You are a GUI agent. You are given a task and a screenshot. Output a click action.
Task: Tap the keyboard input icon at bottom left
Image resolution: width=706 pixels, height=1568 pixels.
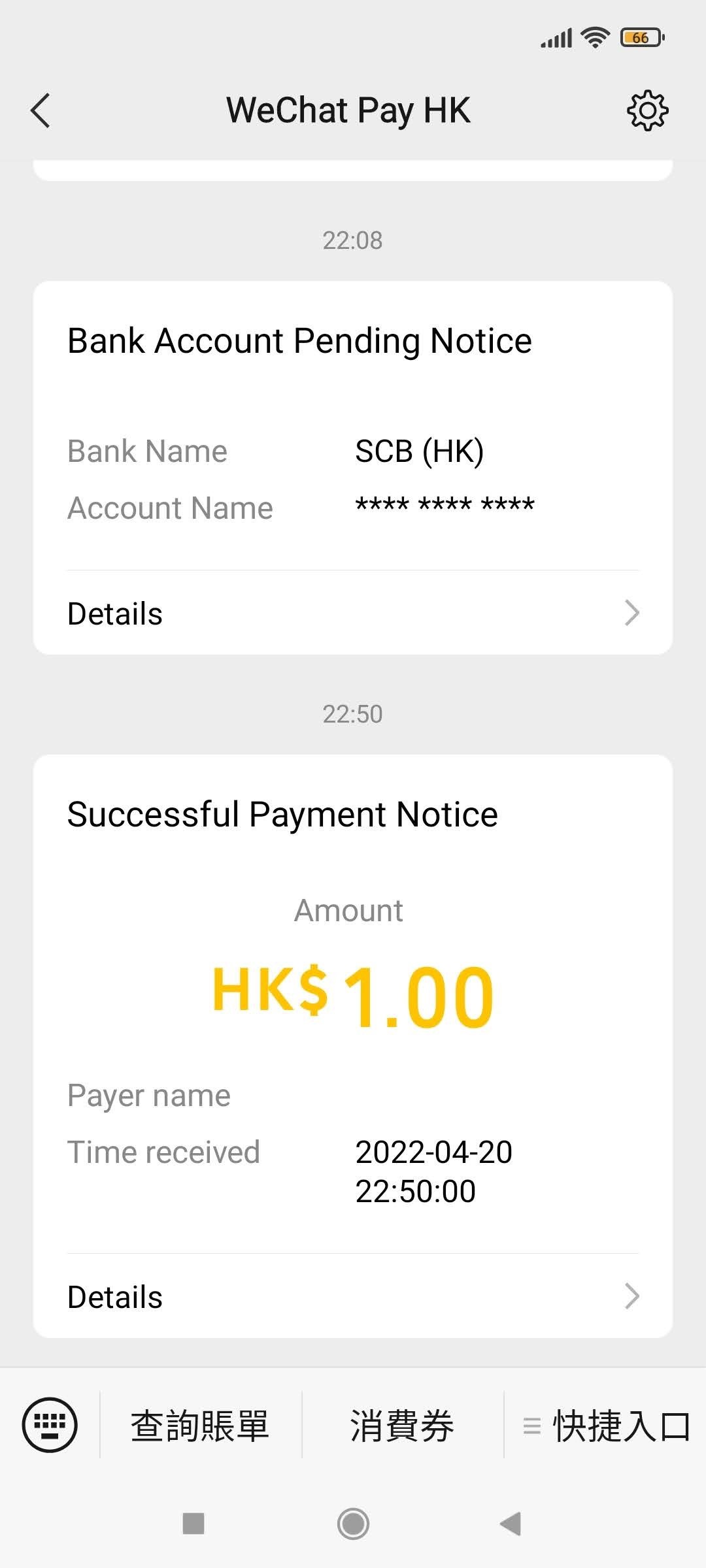point(49,1426)
